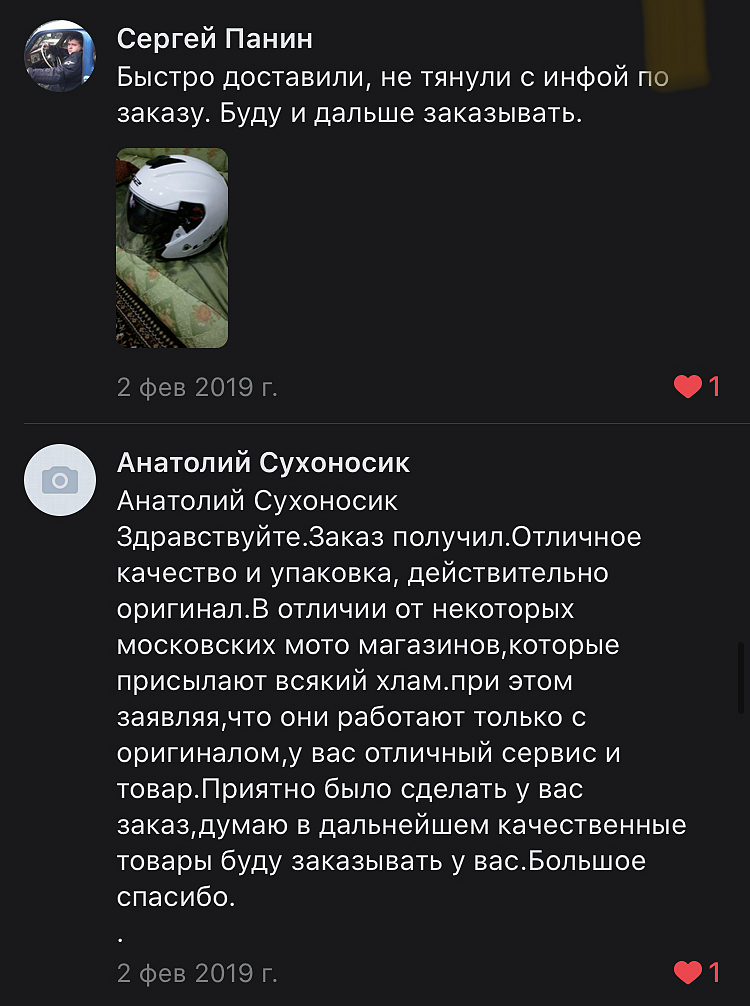Open the helmet photo in Сергей's review
The height and width of the screenshot is (1006, 750).
tap(172, 248)
